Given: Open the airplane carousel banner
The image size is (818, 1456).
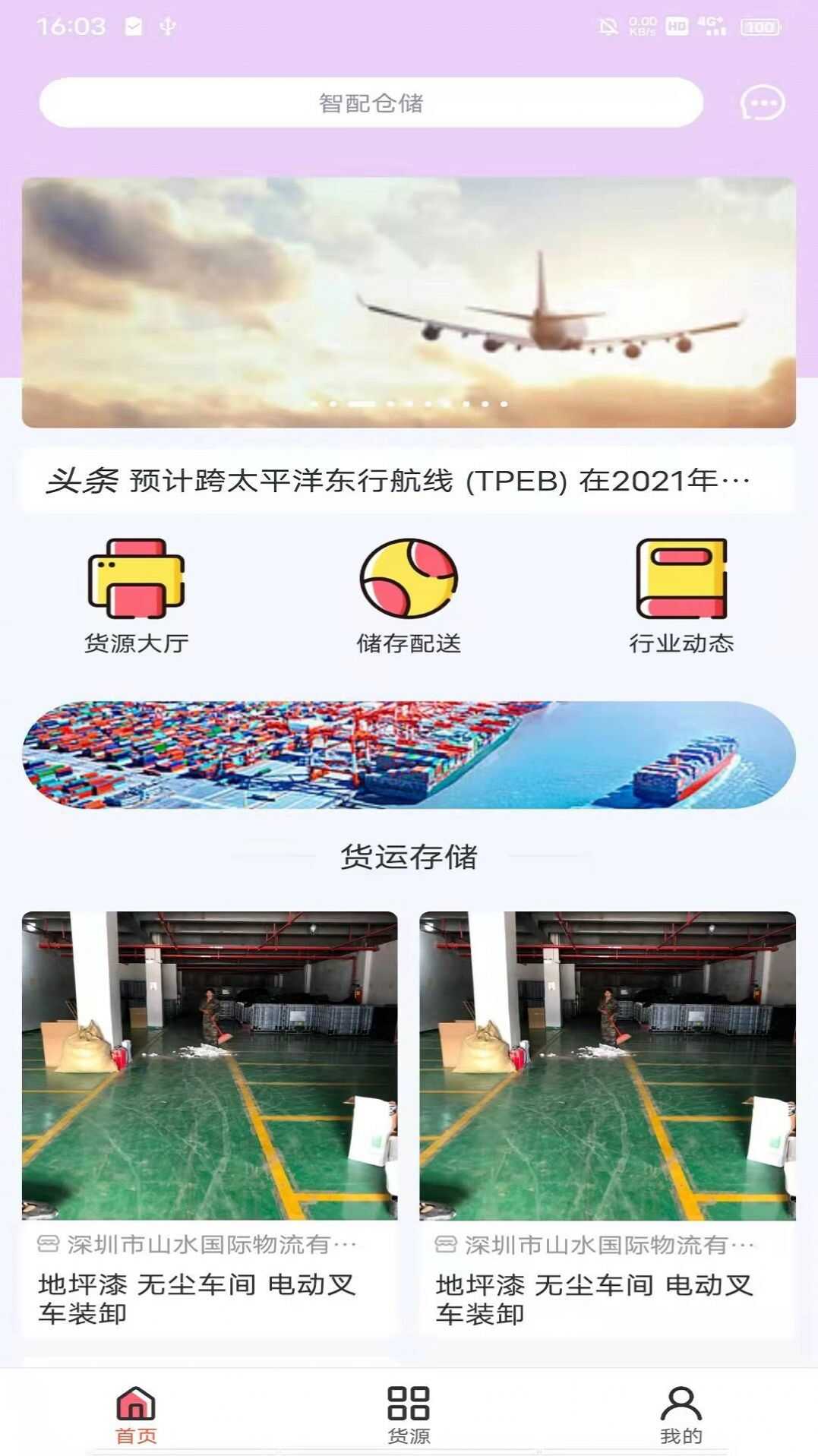Looking at the screenshot, I should click(409, 302).
